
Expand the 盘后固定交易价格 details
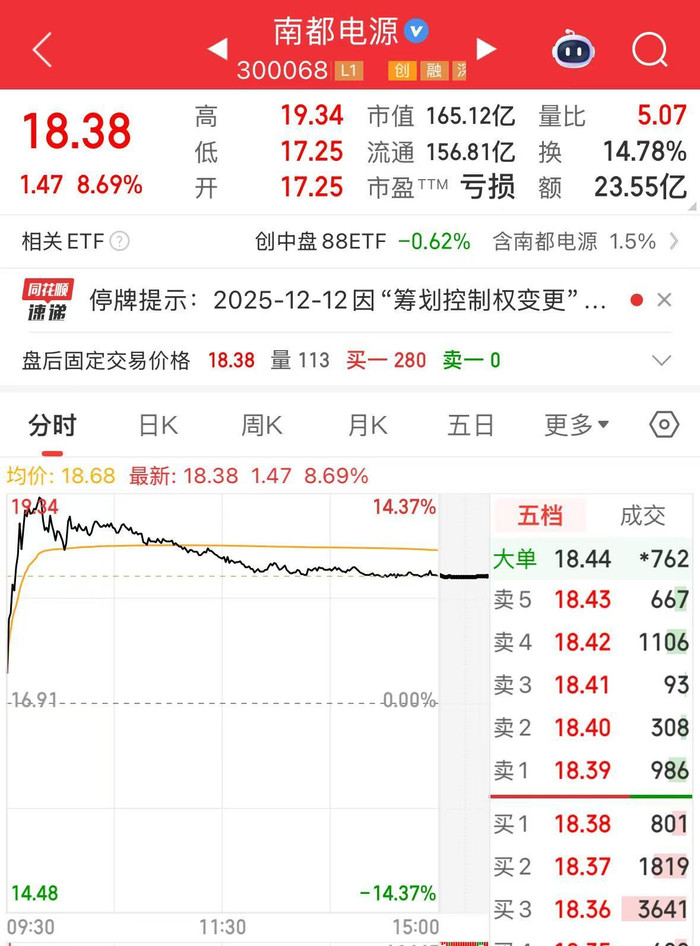661,360
